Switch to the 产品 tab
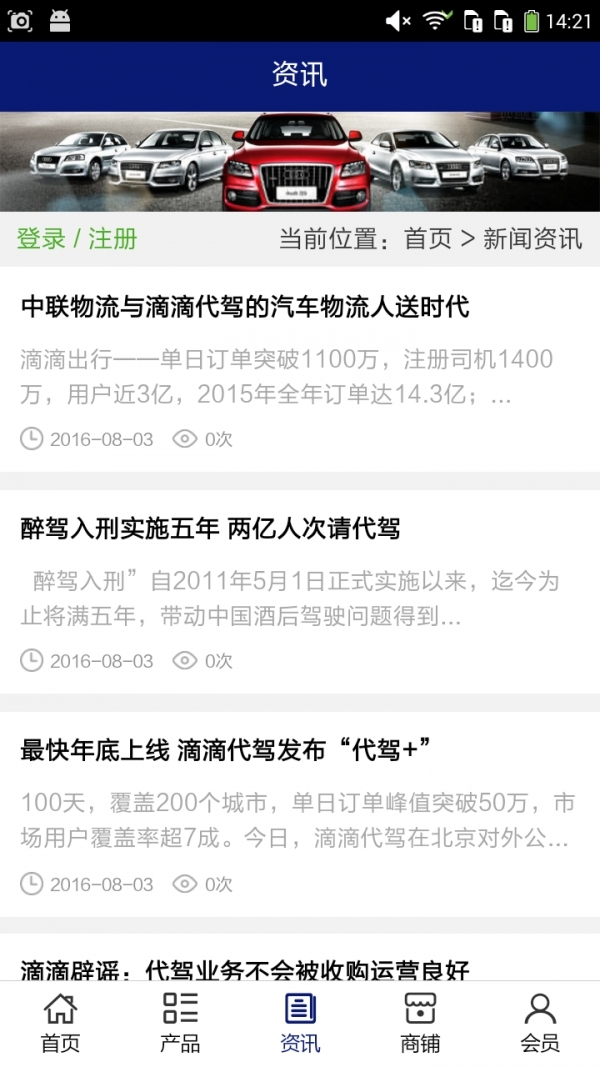Viewport: 600px width, 1067px height. [x=180, y=1022]
